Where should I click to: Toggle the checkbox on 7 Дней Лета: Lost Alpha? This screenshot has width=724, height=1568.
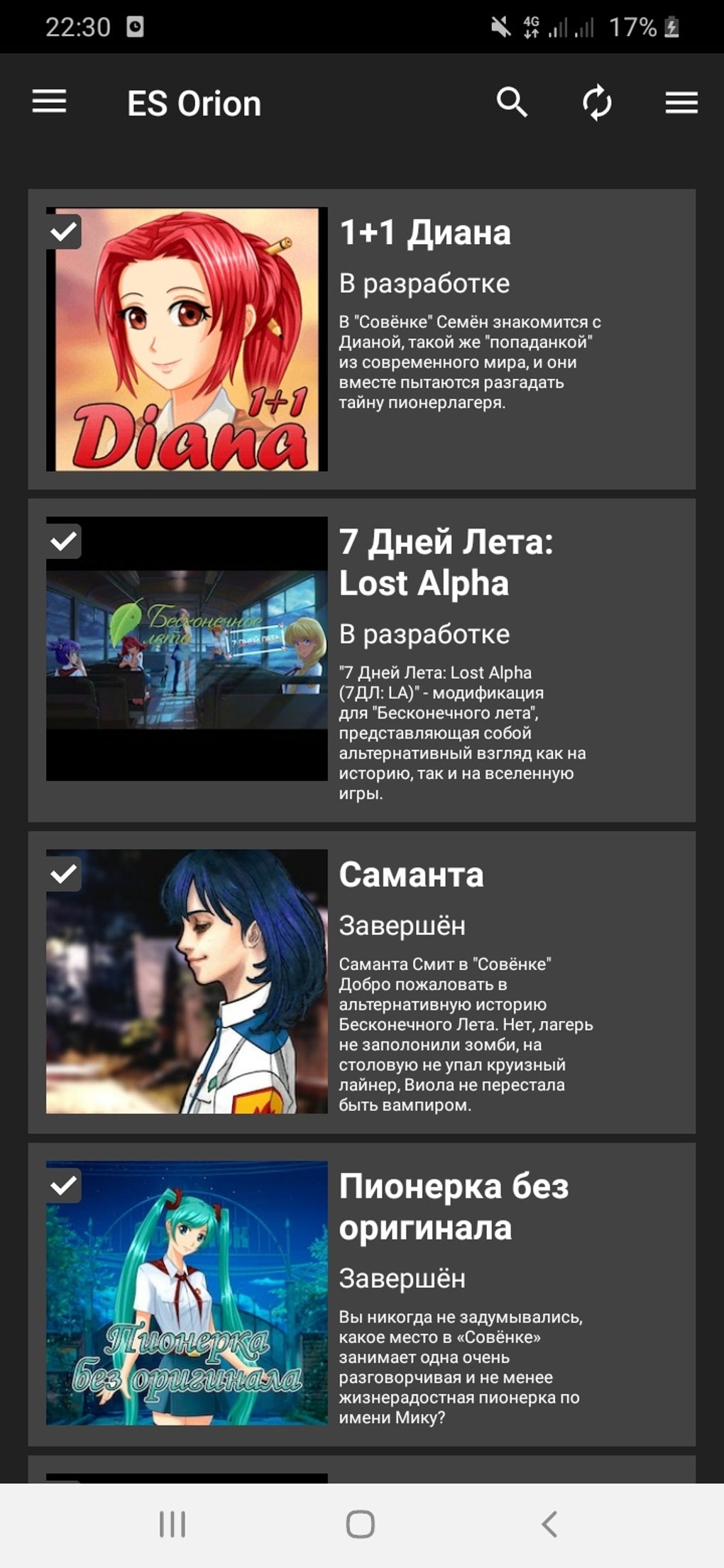click(x=64, y=541)
